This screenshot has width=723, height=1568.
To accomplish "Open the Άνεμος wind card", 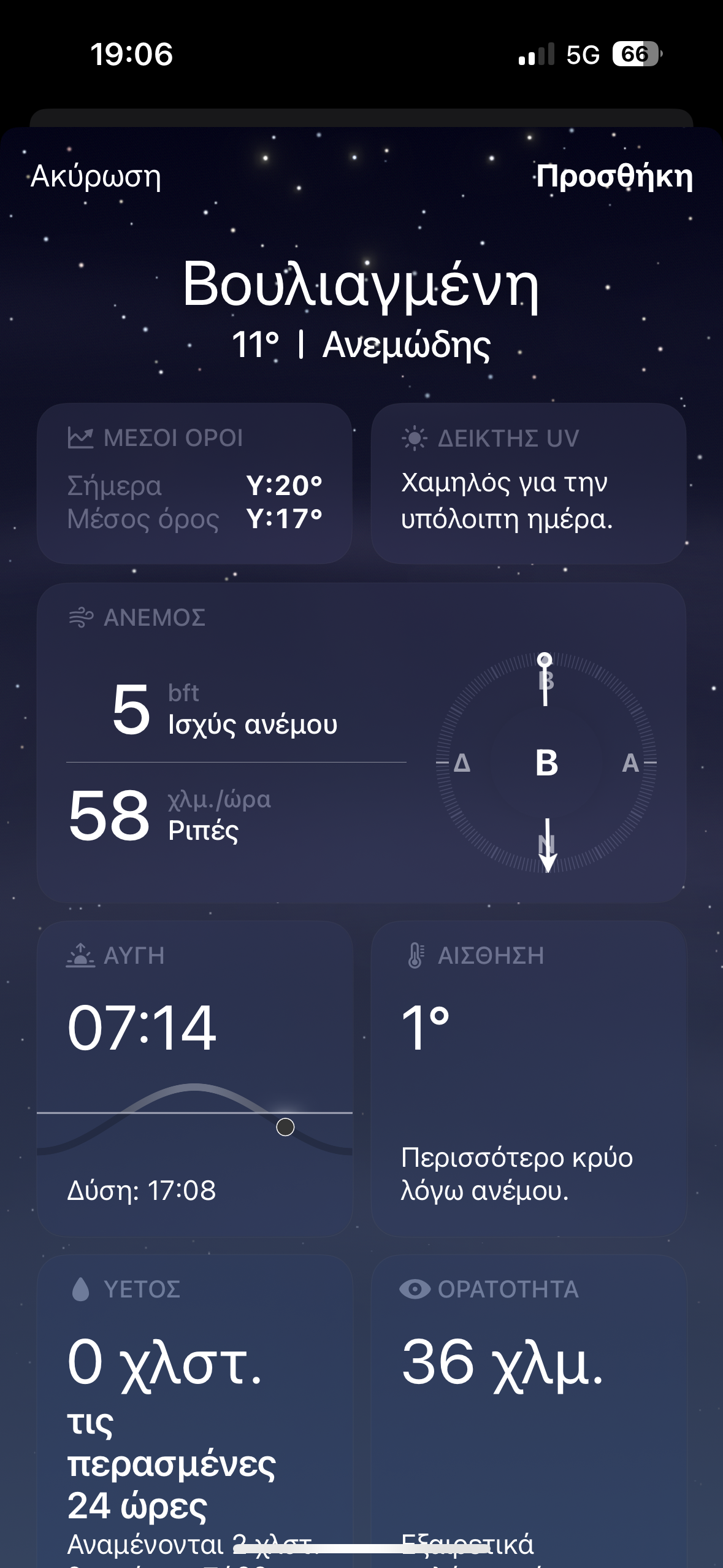I will click(361, 742).
